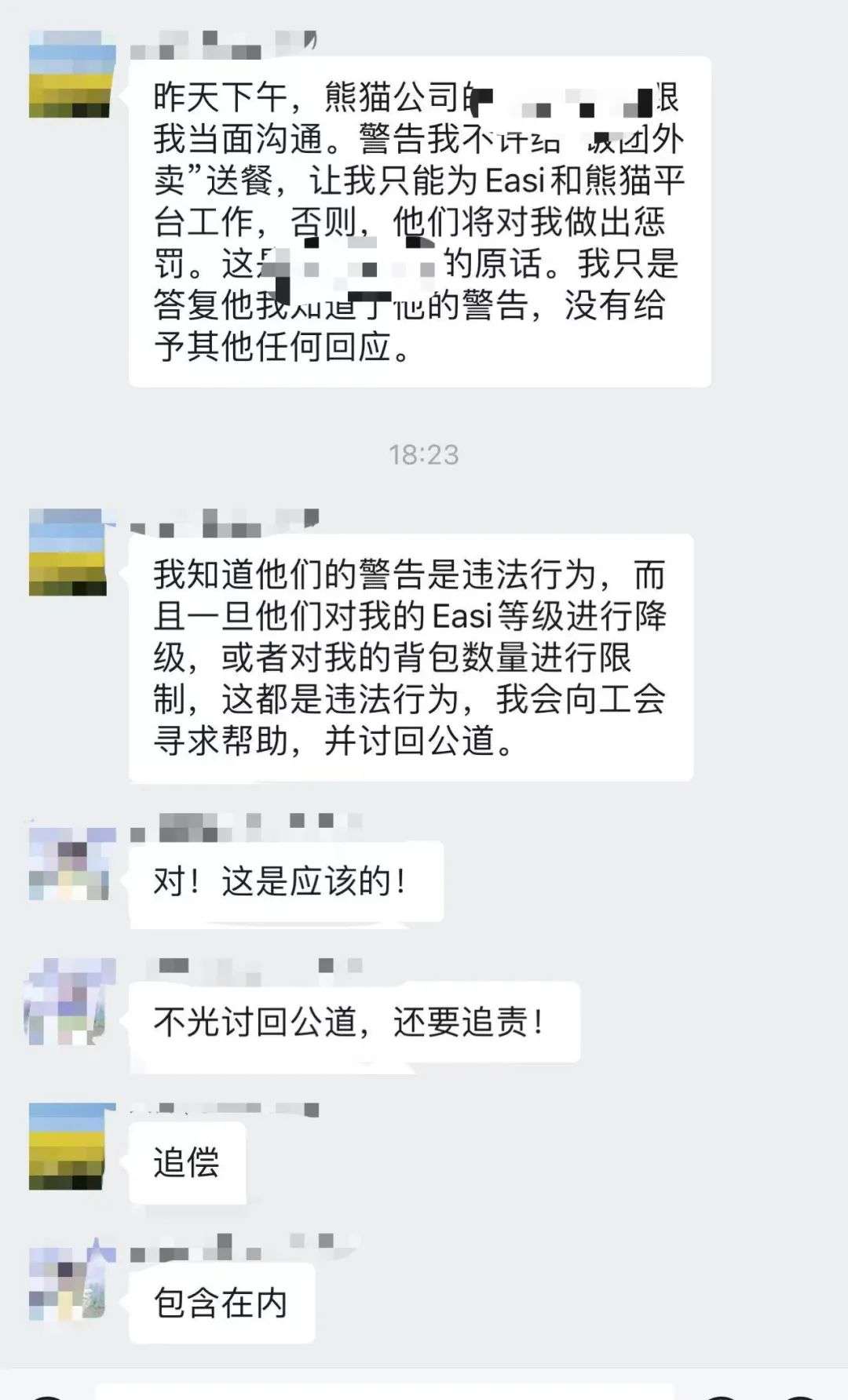This screenshot has height=1400, width=848.
Task: Open avatar of sender of '昨天下午' message
Action: tap(69, 75)
